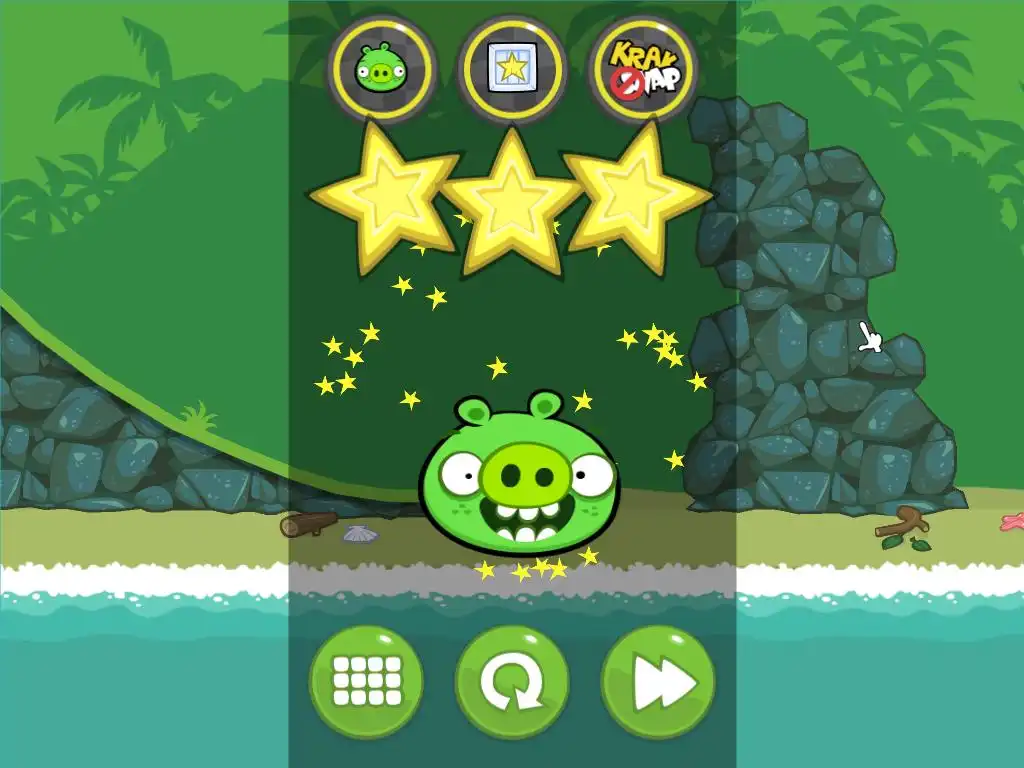Advance to the next level
The width and height of the screenshot is (1024, 768).
(658, 683)
